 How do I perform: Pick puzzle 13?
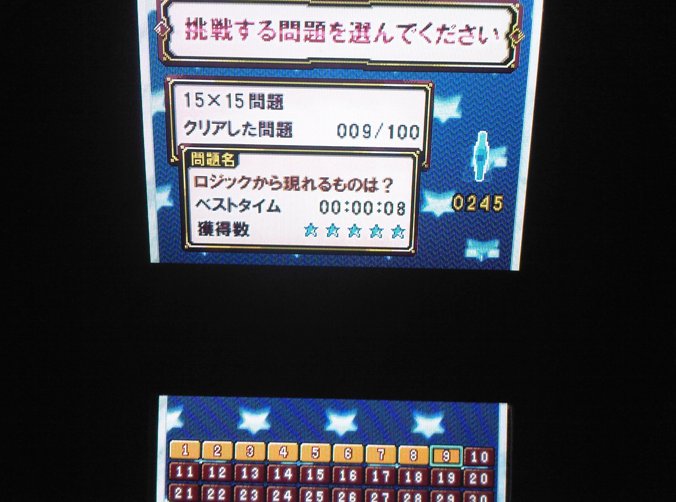click(x=250, y=473)
